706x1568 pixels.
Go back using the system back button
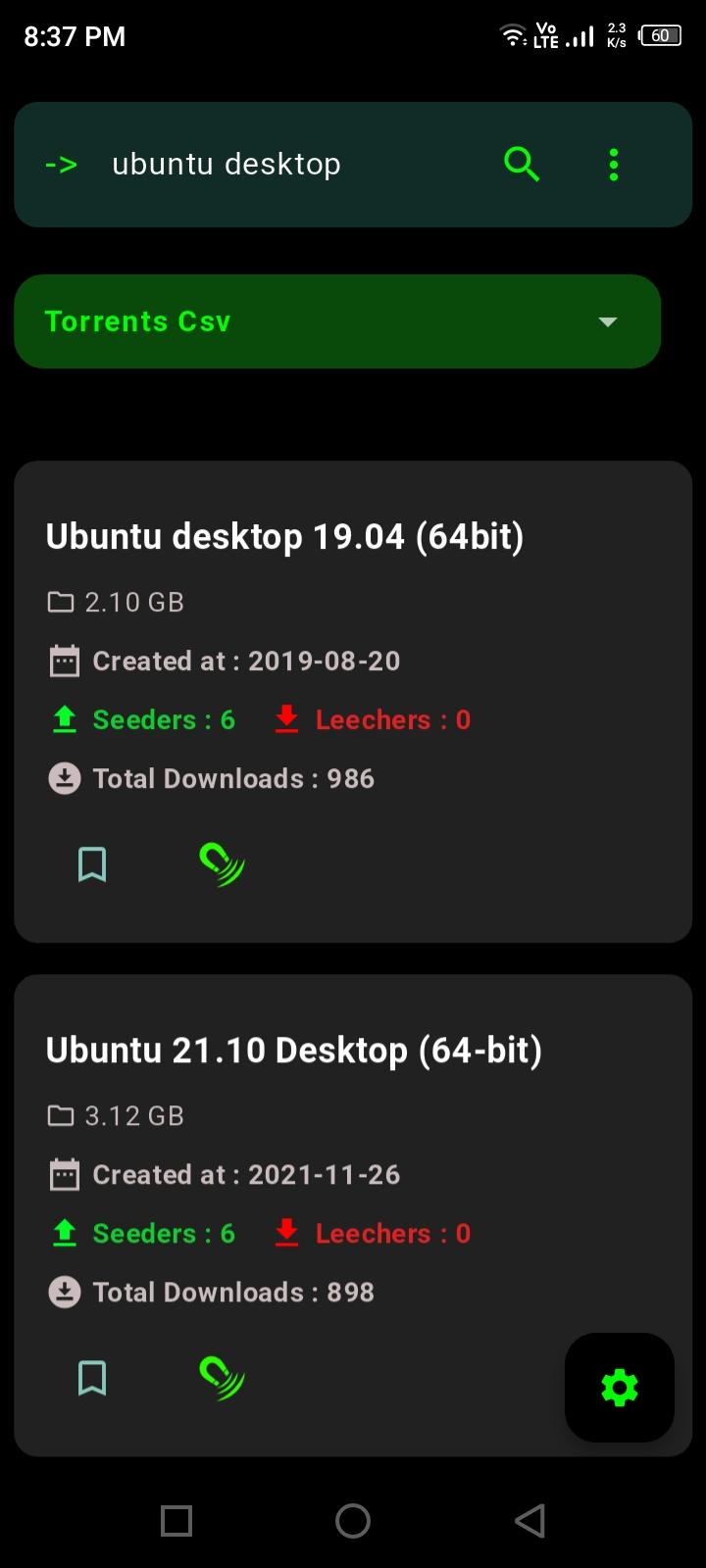tap(529, 1521)
